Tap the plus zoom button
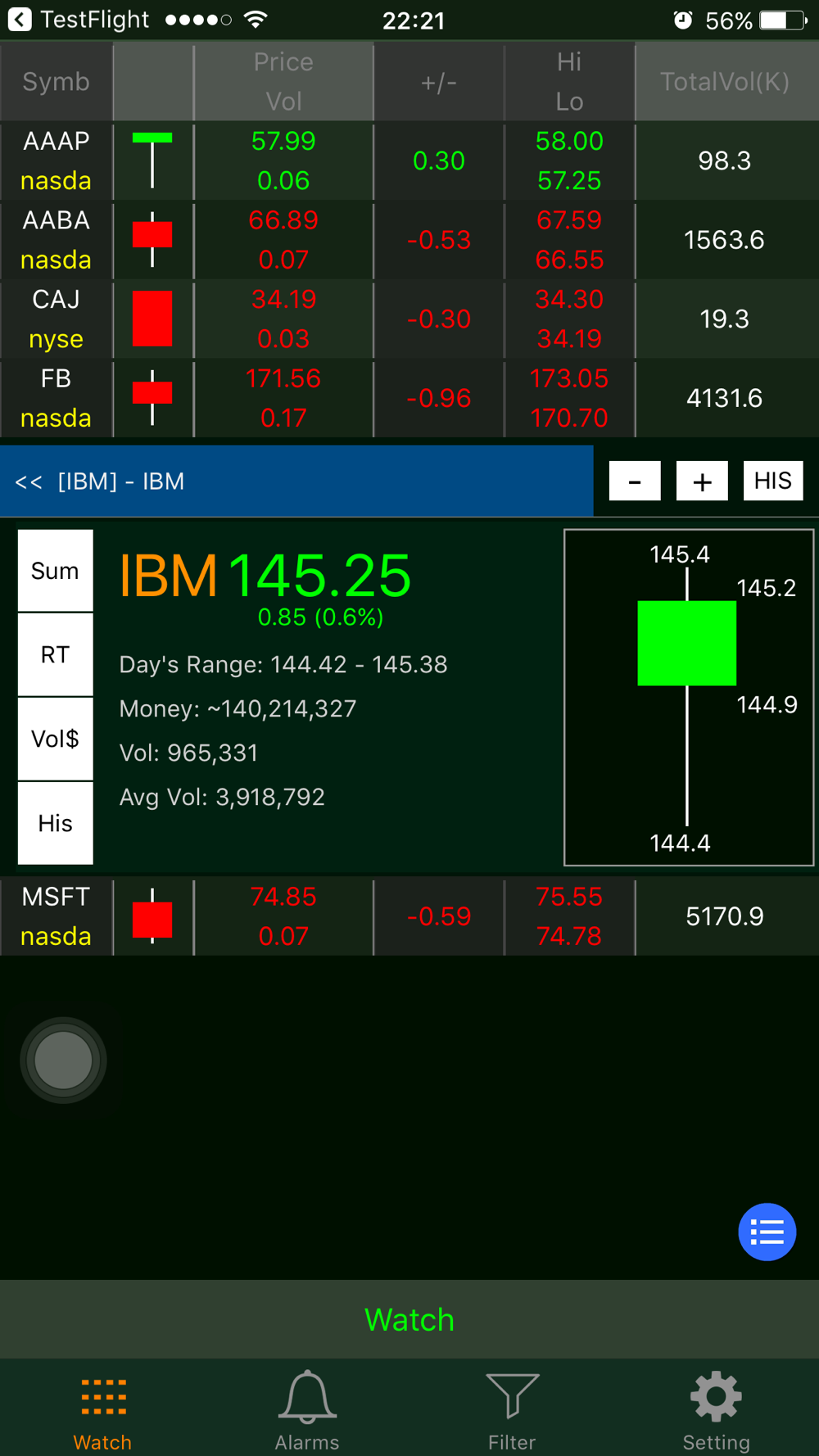Image resolution: width=819 pixels, height=1456 pixels. pos(702,481)
